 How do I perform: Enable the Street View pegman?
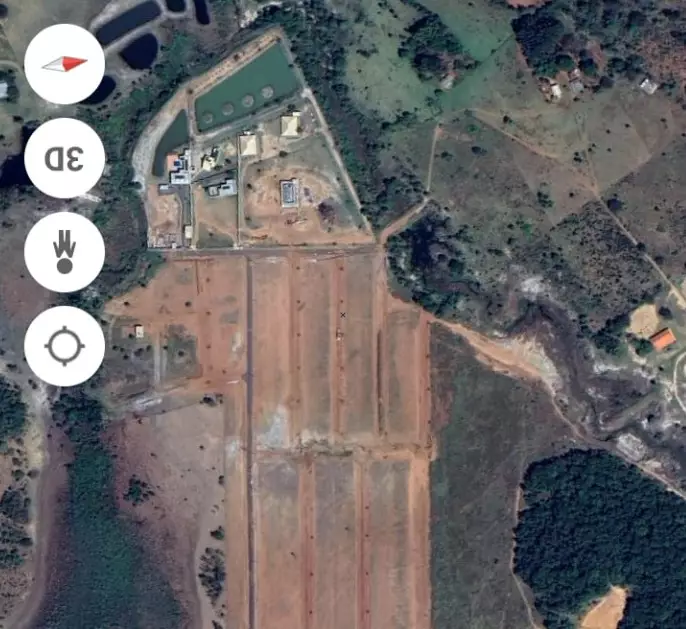click(x=64, y=251)
